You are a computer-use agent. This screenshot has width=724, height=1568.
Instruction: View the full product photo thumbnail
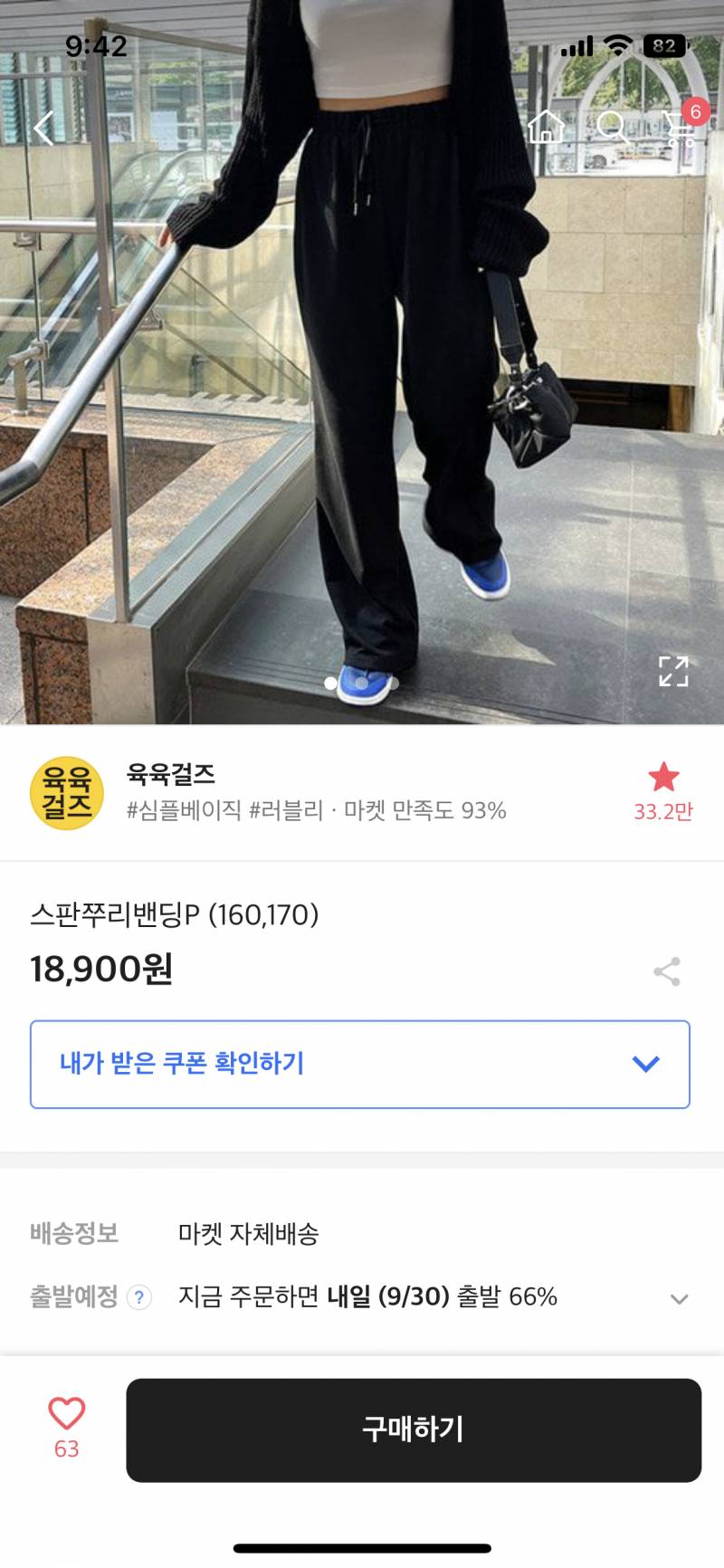click(362, 362)
